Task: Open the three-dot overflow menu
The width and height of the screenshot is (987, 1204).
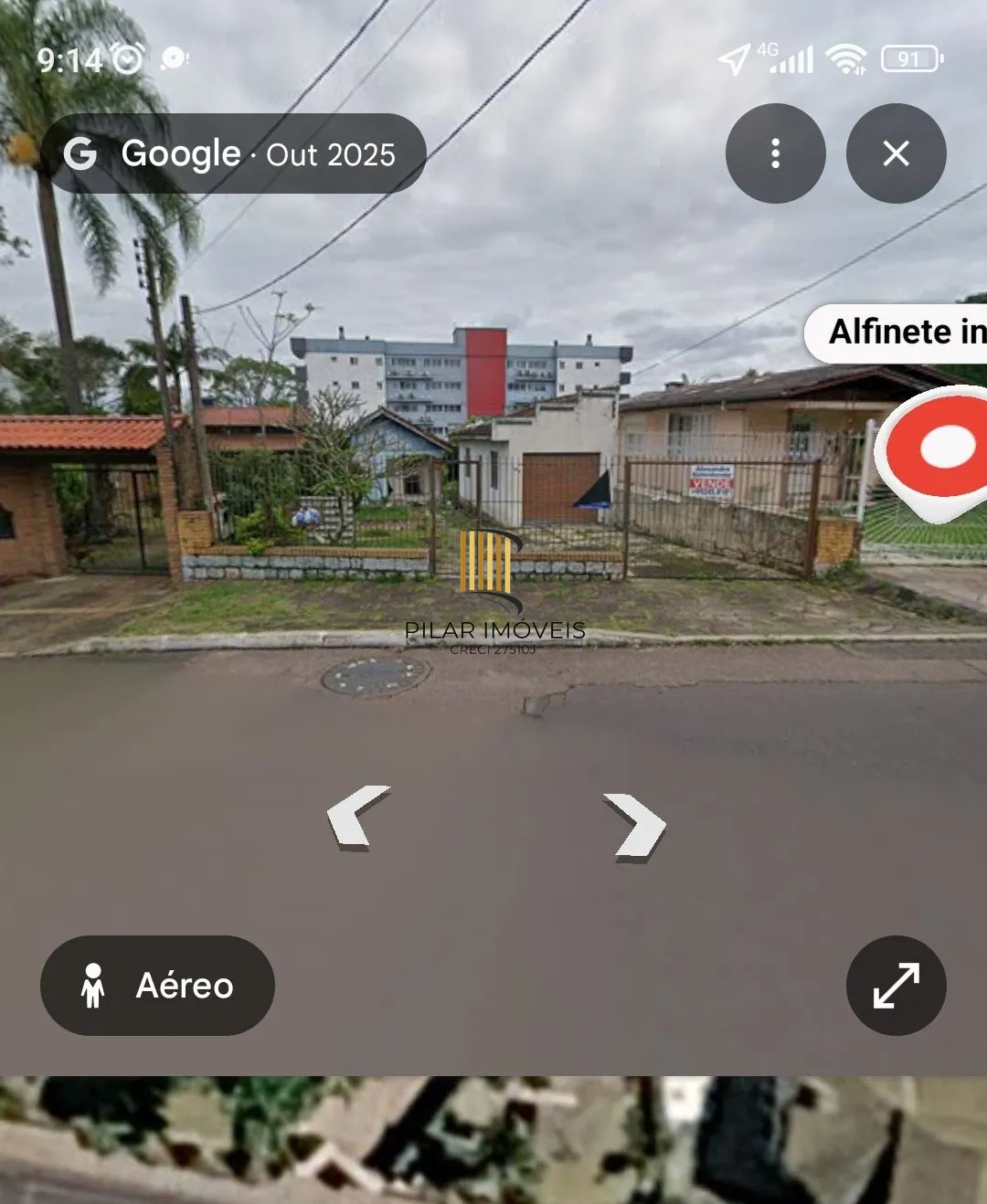Action: [x=775, y=153]
